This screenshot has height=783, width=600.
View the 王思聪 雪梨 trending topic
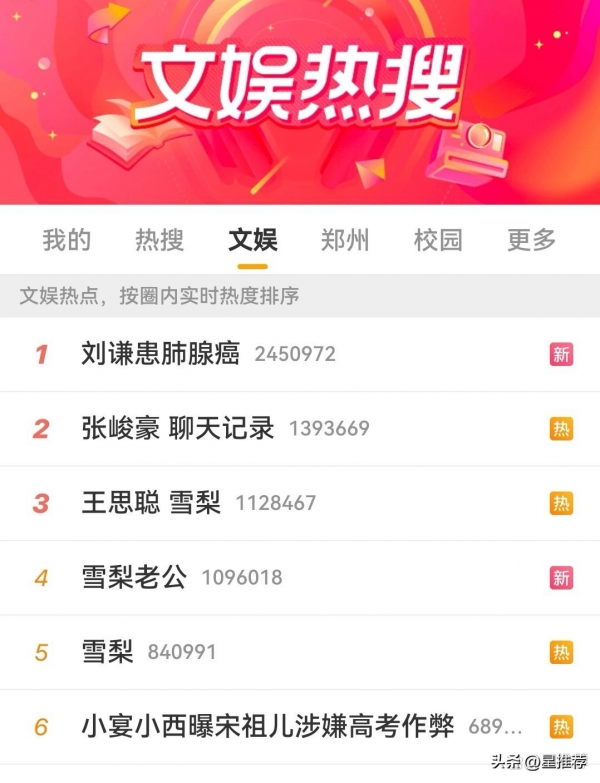tap(151, 503)
